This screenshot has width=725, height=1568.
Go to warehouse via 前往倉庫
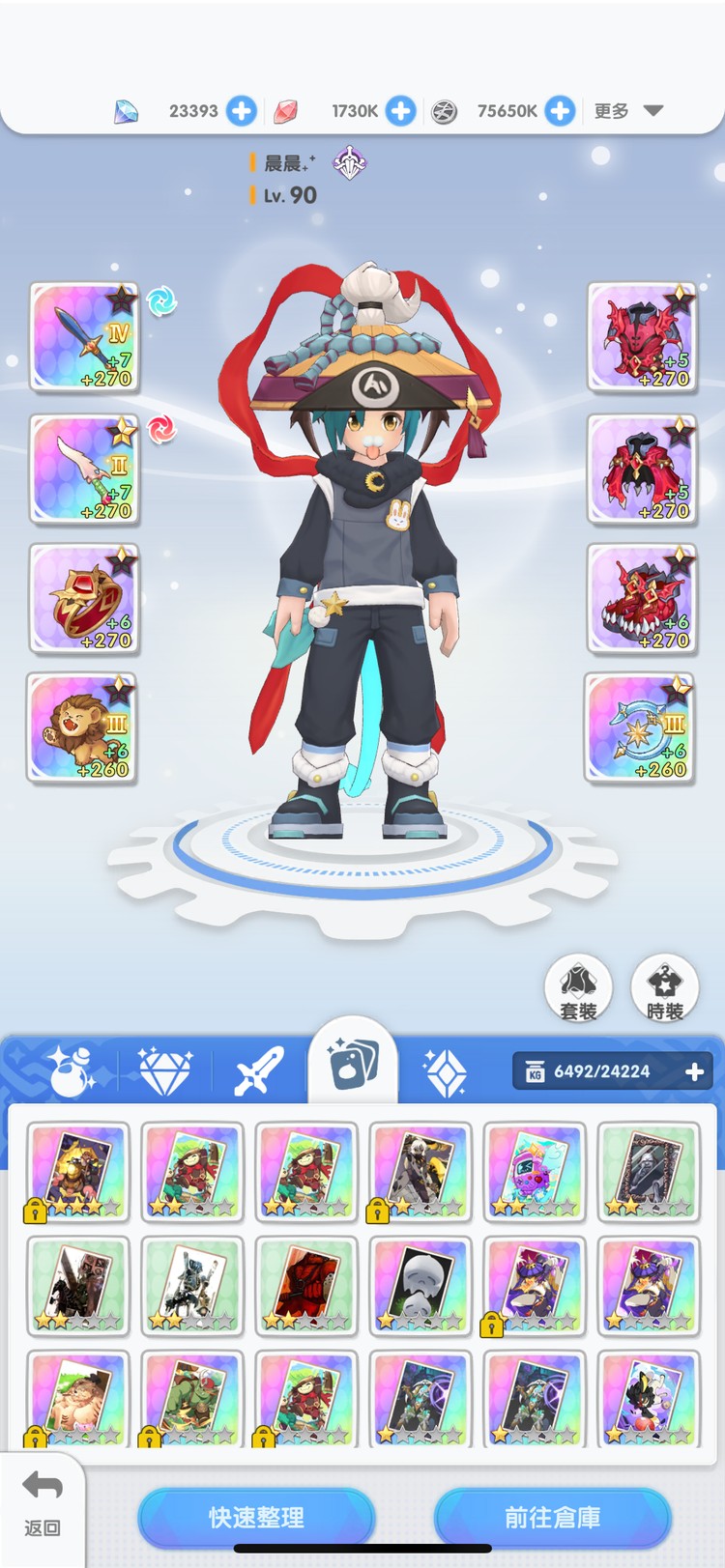click(x=552, y=1518)
